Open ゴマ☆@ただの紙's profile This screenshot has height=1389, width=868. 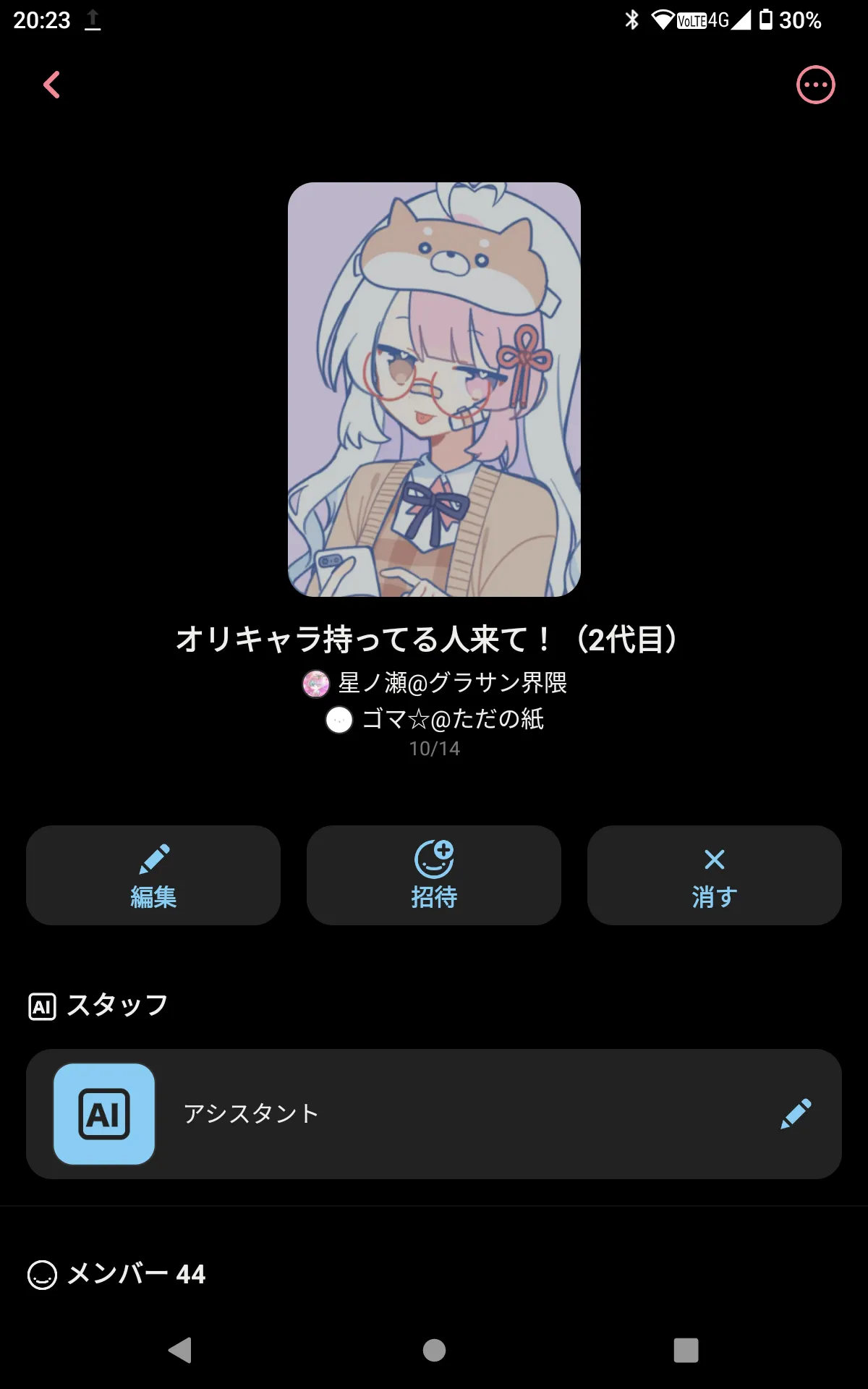pyautogui.click(x=435, y=719)
